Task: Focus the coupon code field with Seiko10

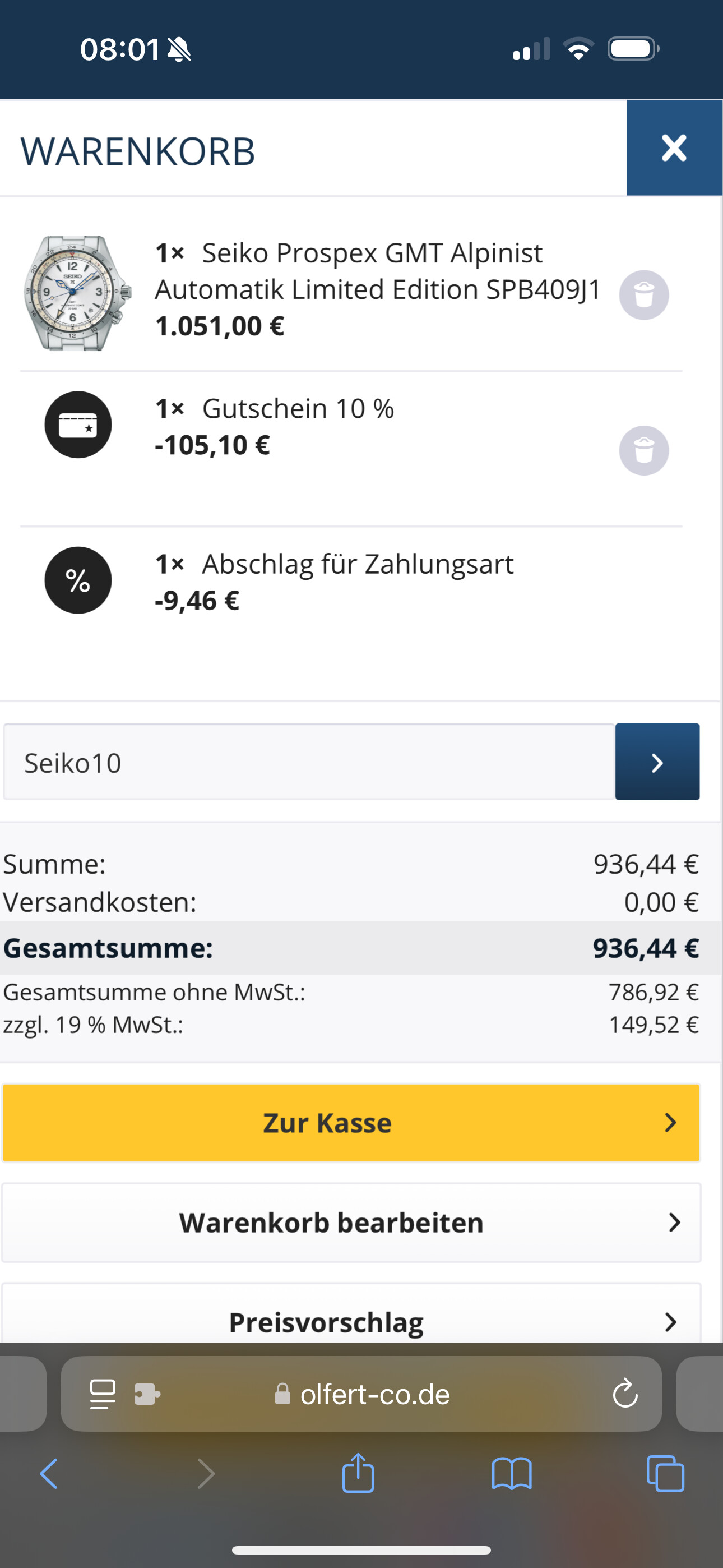Action: [x=309, y=762]
